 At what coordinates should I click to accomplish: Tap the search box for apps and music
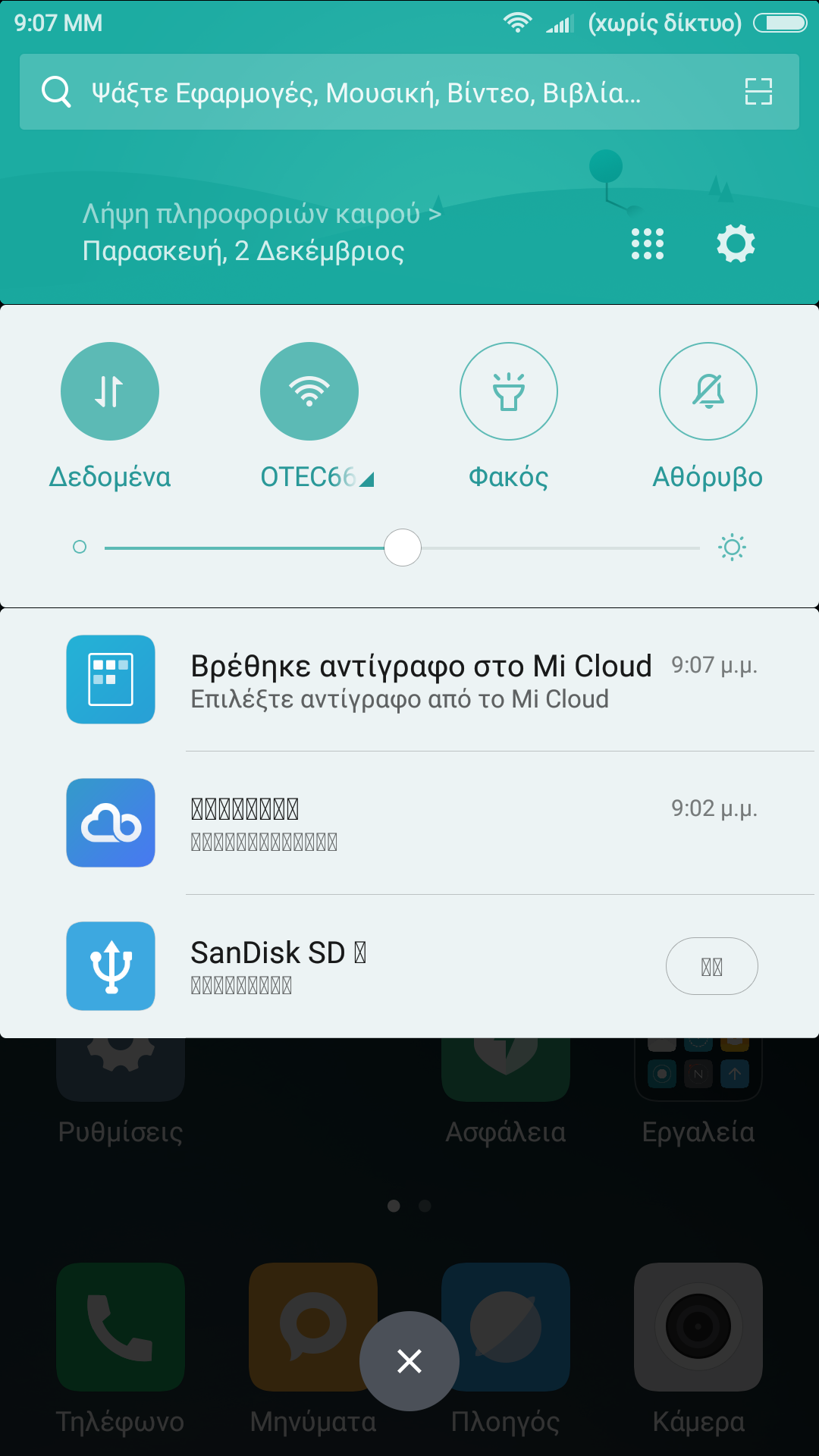tap(364, 93)
